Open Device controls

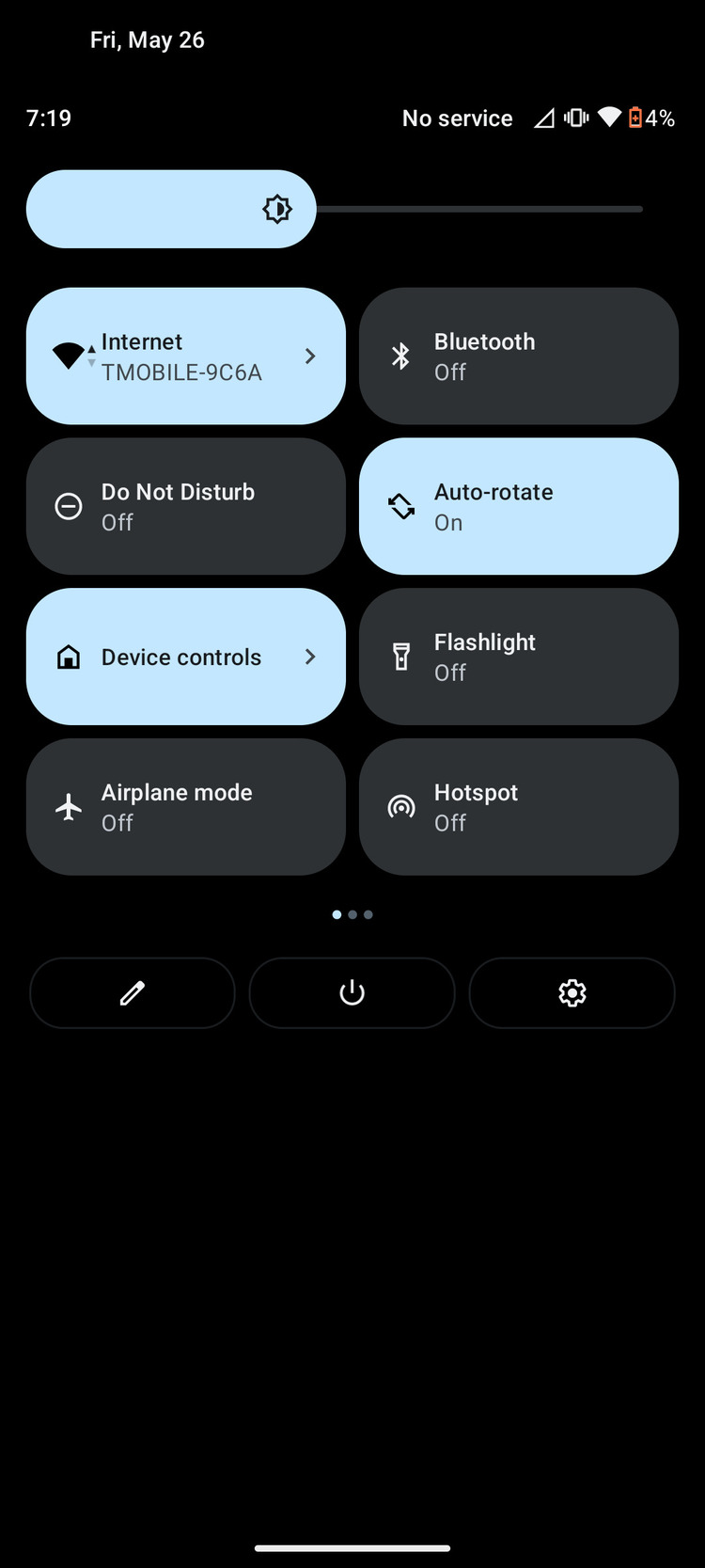[x=186, y=657]
